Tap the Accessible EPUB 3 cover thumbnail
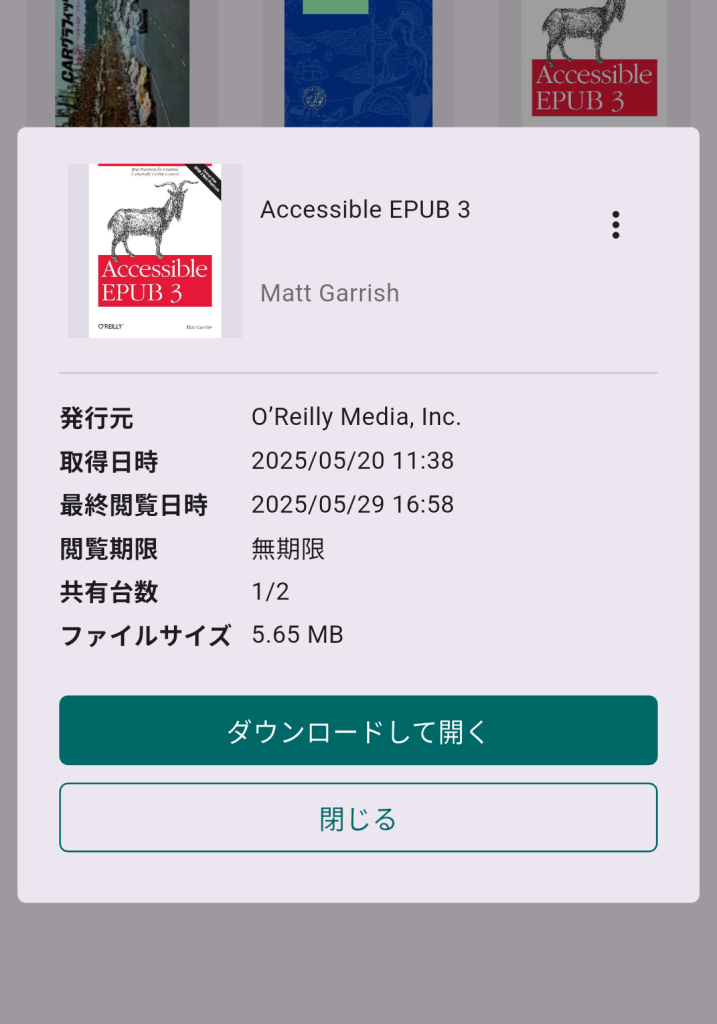This screenshot has width=717, height=1024. 155,251
